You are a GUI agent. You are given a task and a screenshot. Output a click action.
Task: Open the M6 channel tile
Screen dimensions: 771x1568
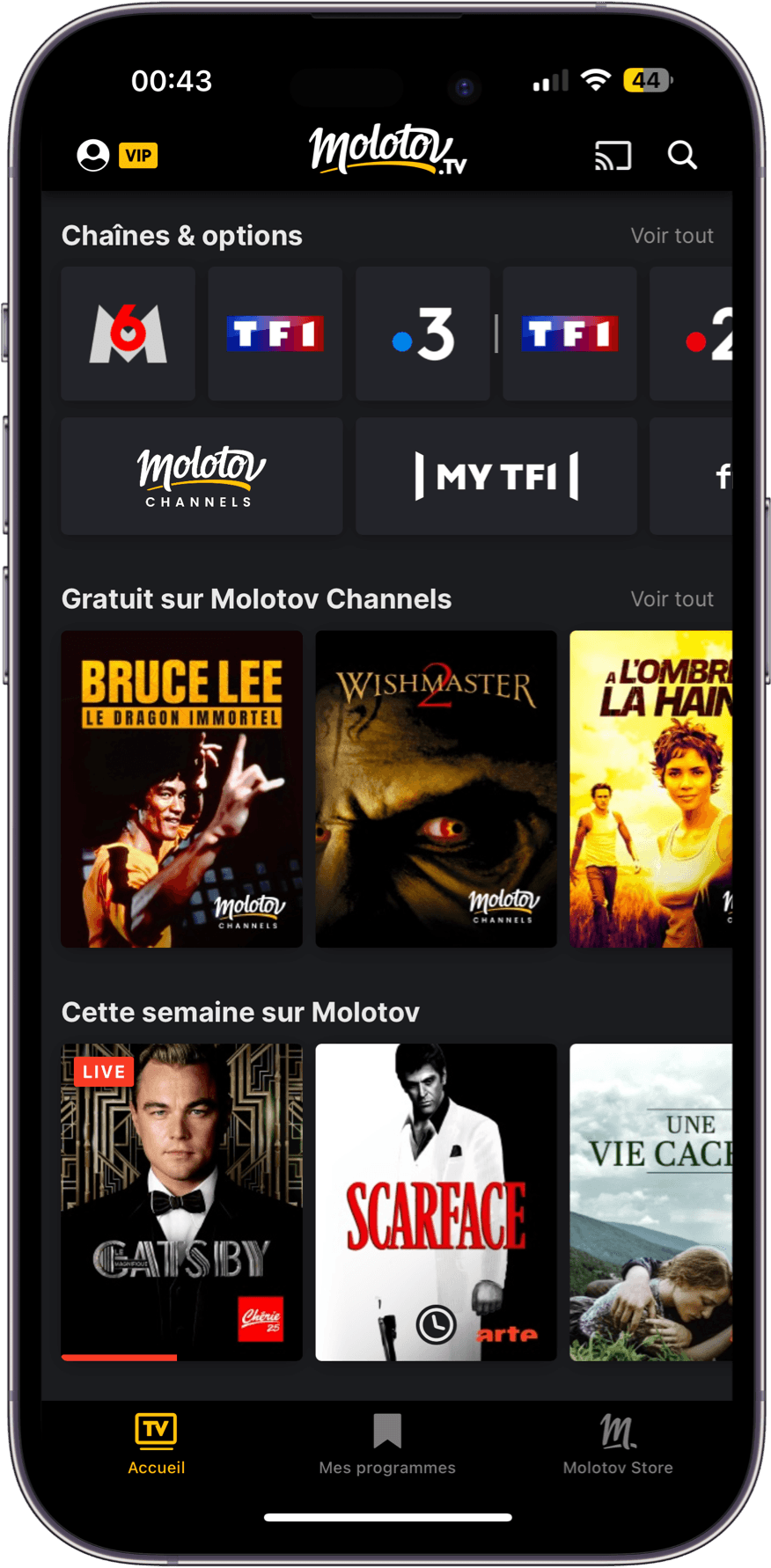tap(128, 334)
